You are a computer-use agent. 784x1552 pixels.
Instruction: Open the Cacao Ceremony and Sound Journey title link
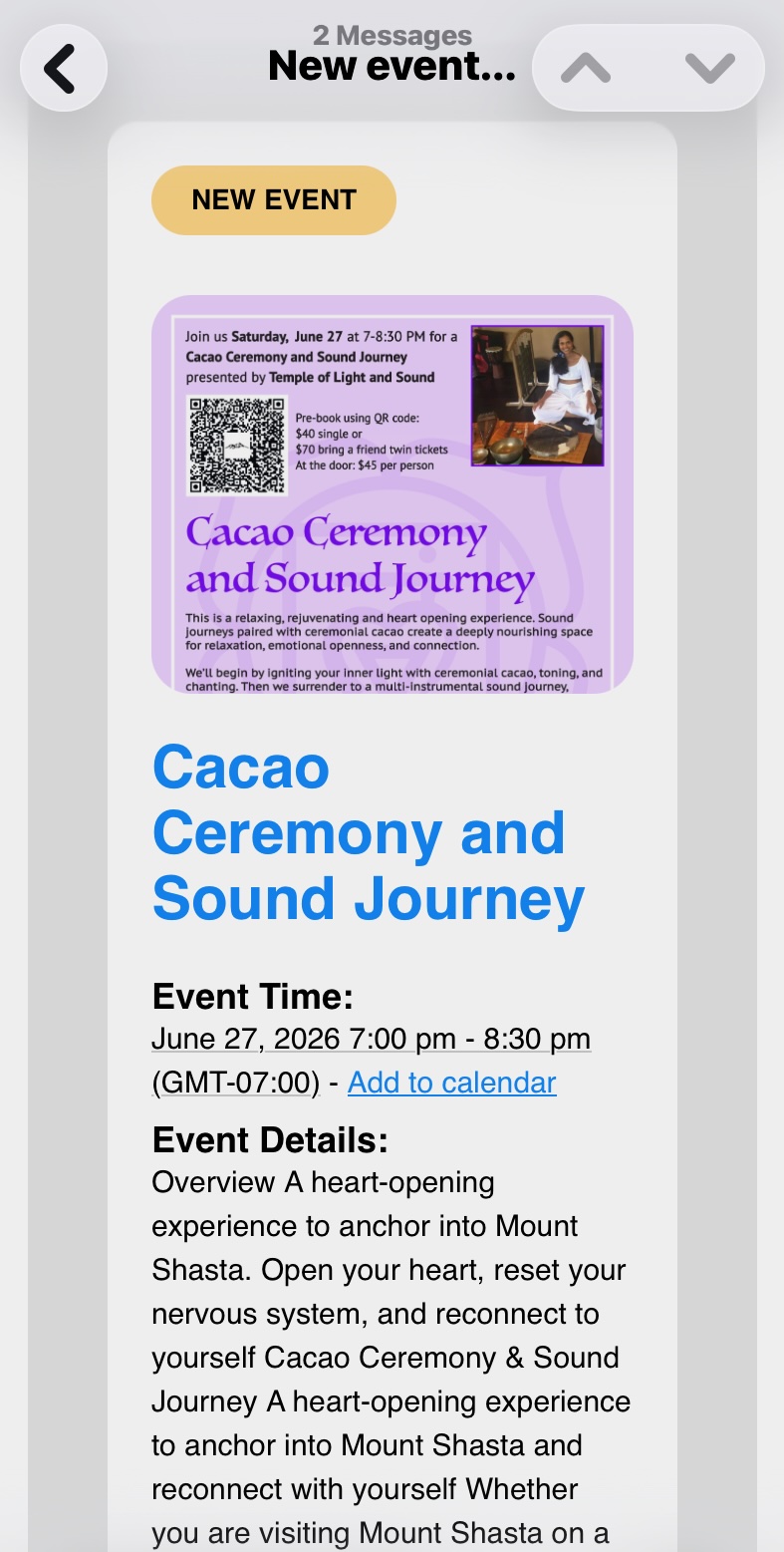click(x=369, y=833)
